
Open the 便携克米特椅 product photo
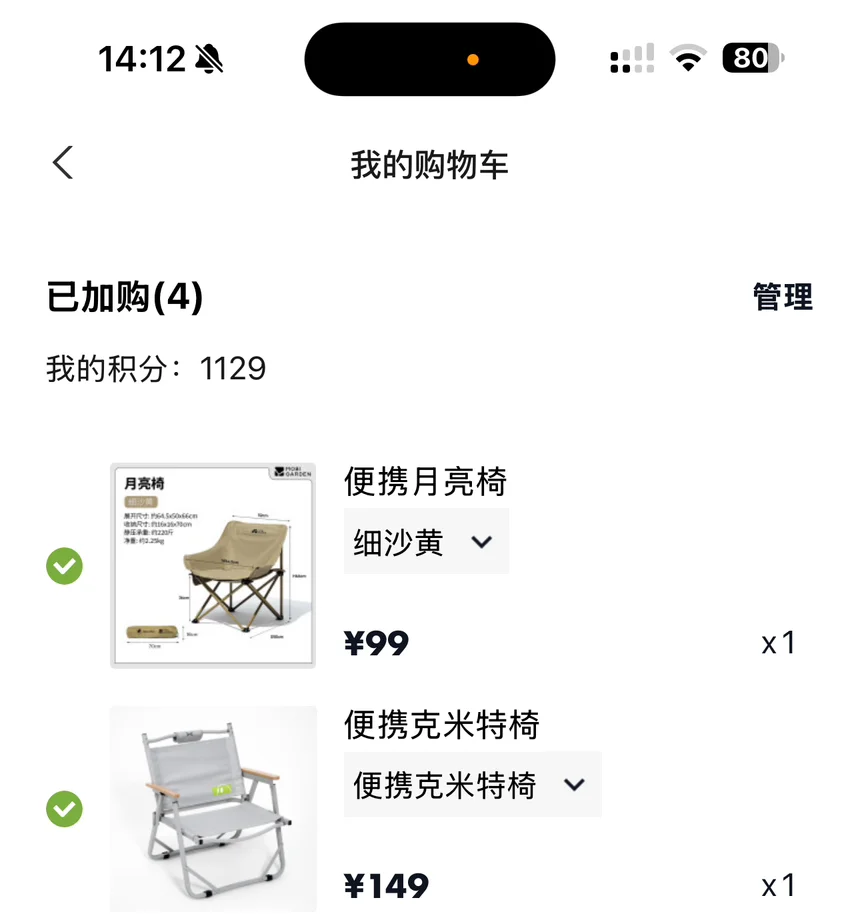click(x=213, y=808)
